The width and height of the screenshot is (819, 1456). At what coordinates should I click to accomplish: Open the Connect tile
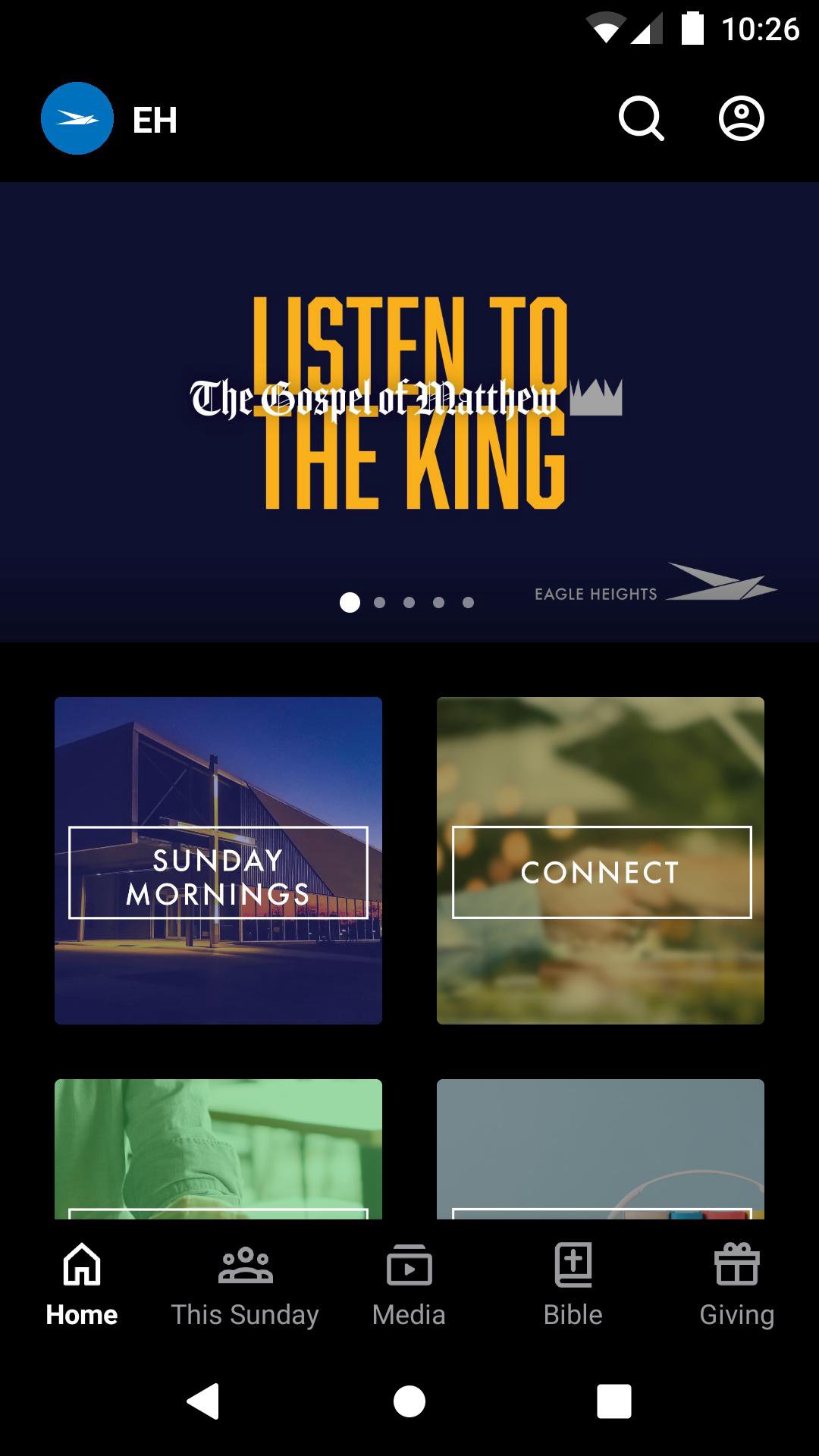pos(601,860)
